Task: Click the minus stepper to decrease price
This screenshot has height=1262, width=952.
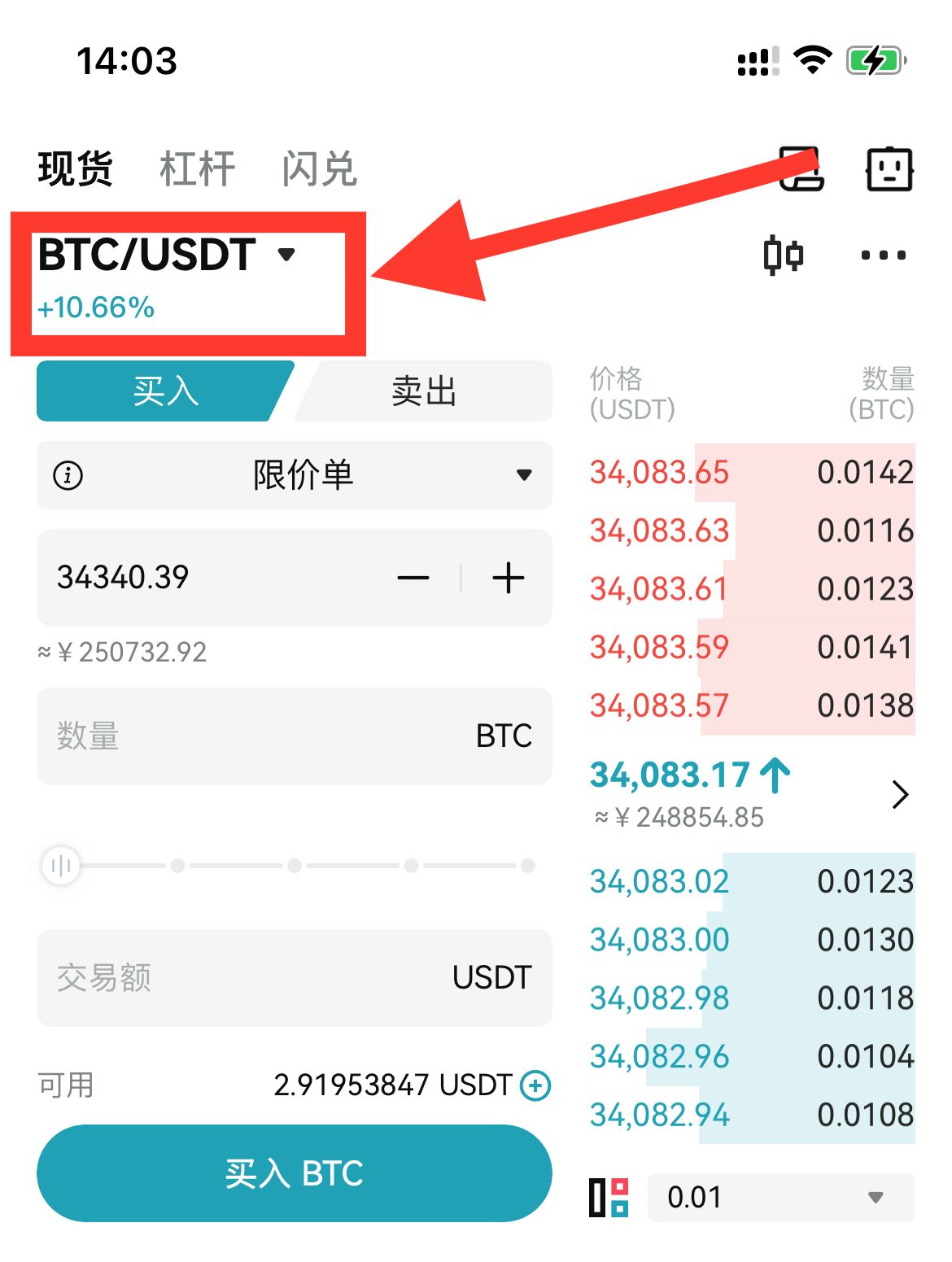Action: click(x=413, y=578)
